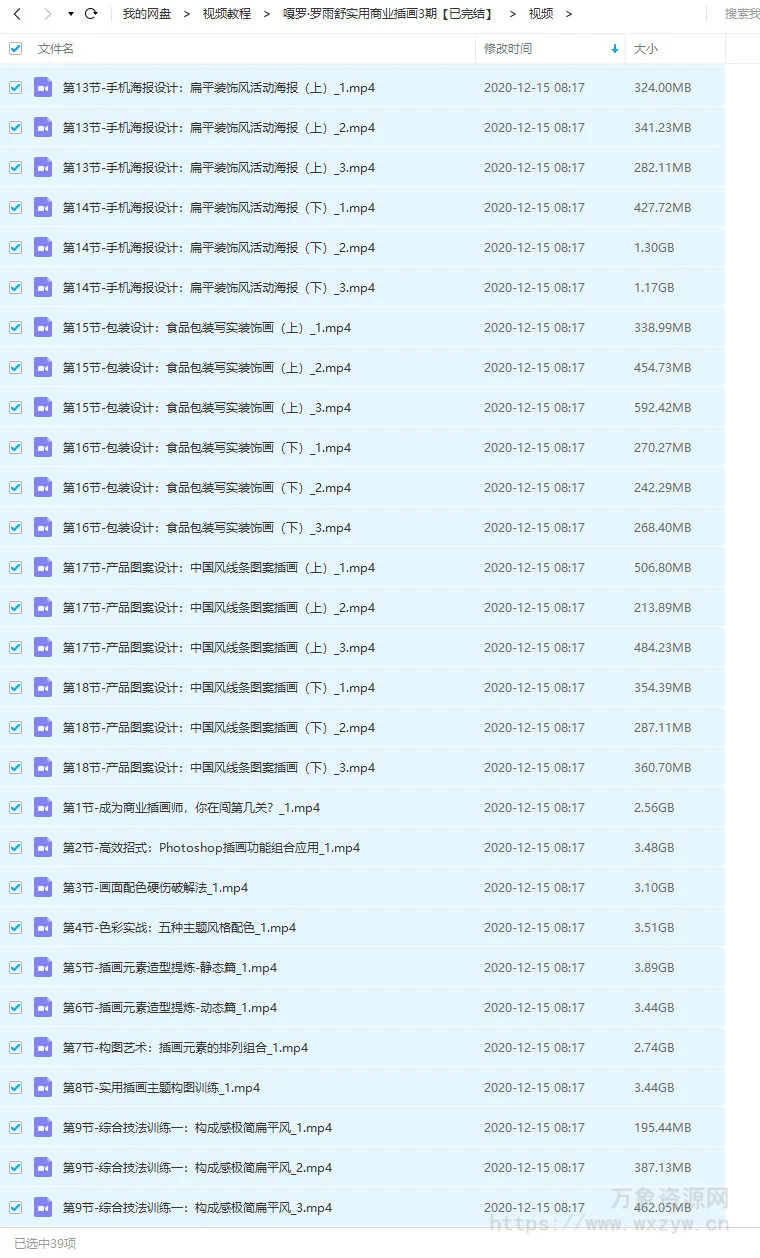Viewport: 760px width, 1258px height.
Task: Tap the search box at top right
Action: coord(740,14)
